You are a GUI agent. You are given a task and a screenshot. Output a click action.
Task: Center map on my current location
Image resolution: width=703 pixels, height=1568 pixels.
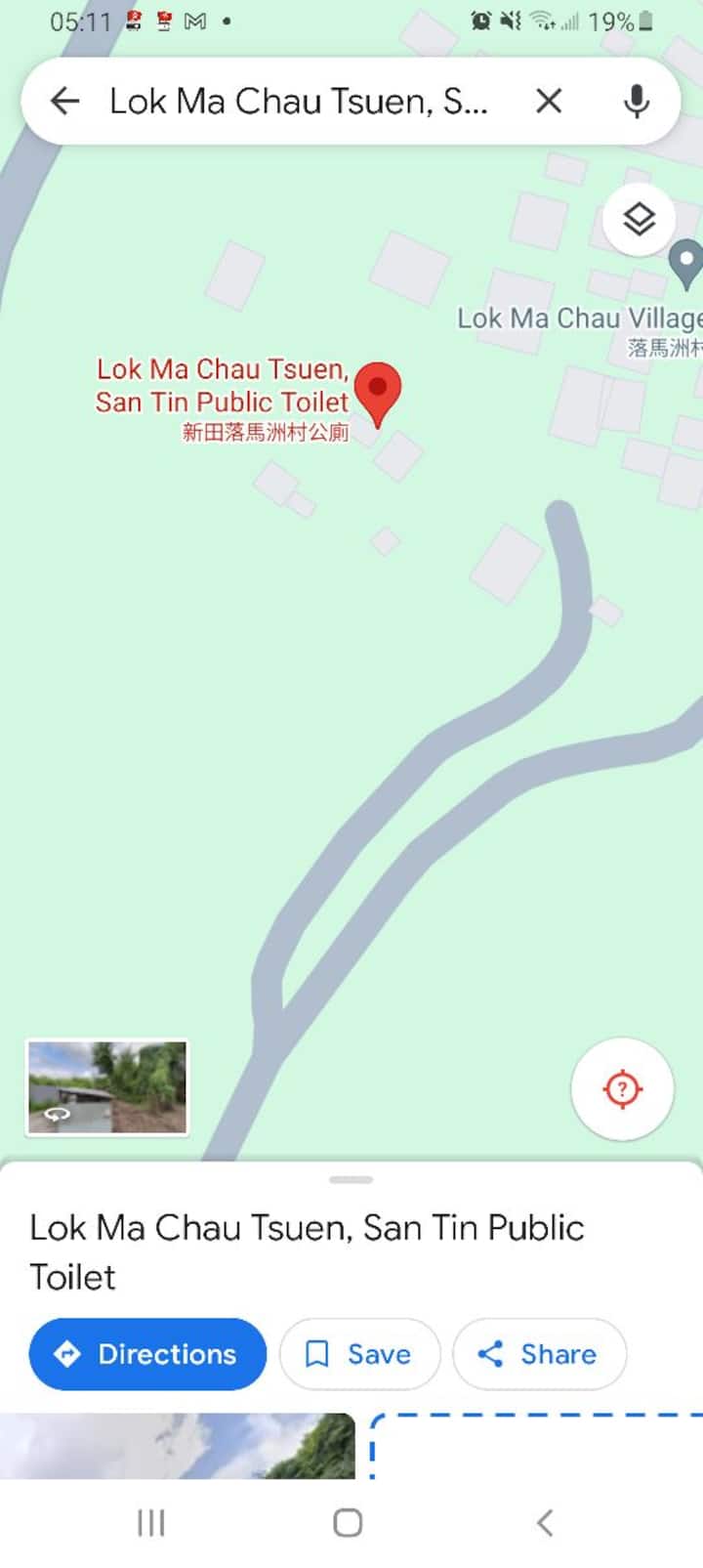[622, 1088]
